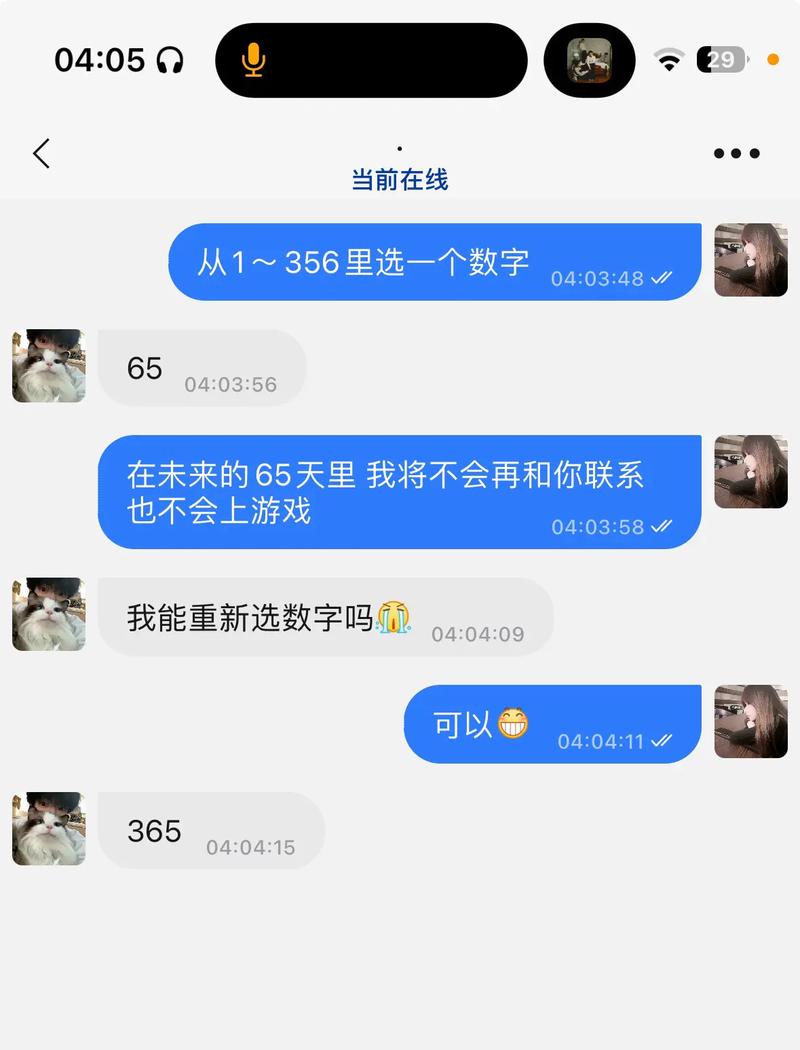800x1050 pixels.
Task: Select the message bubble containing 365
Action: [210, 830]
